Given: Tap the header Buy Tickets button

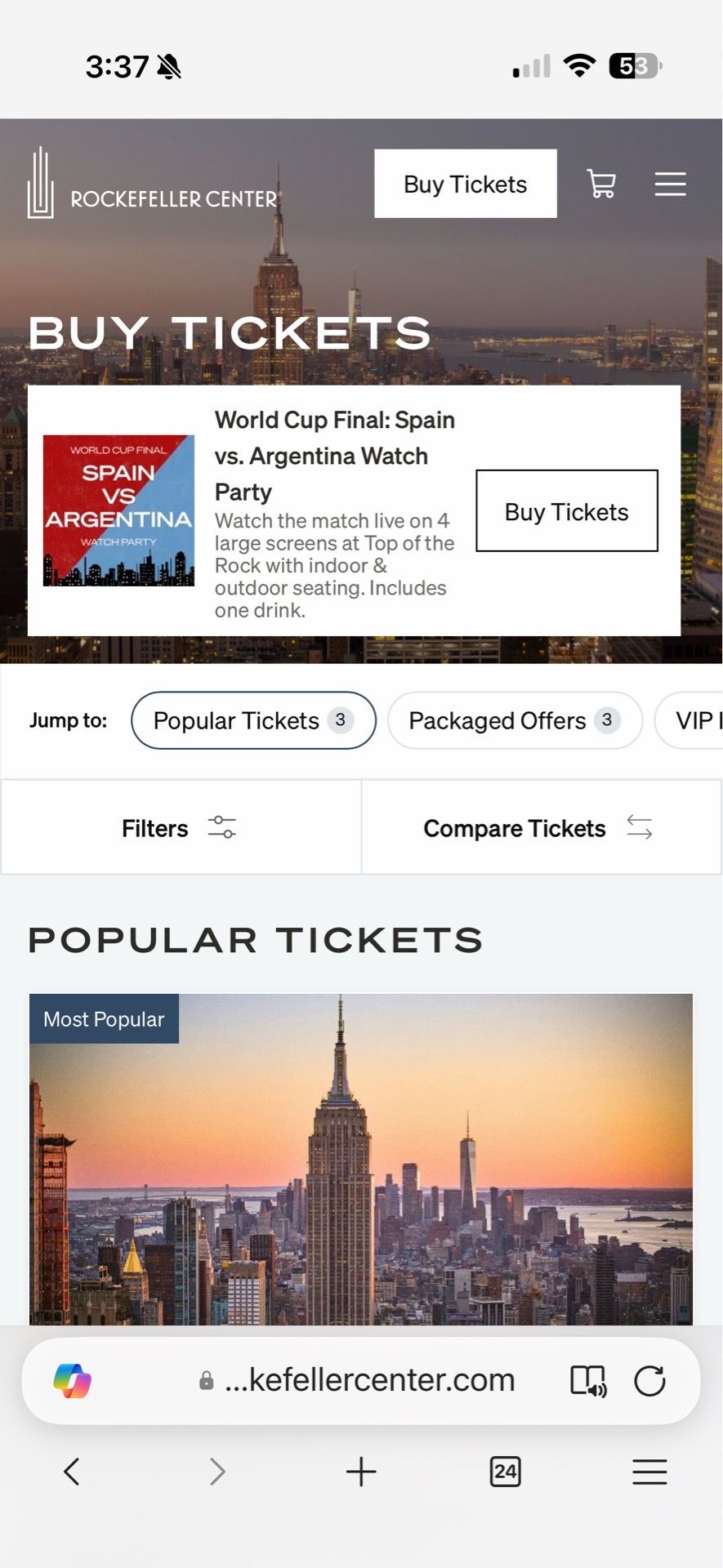Looking at the screenshot, I should tap(466, 184).
